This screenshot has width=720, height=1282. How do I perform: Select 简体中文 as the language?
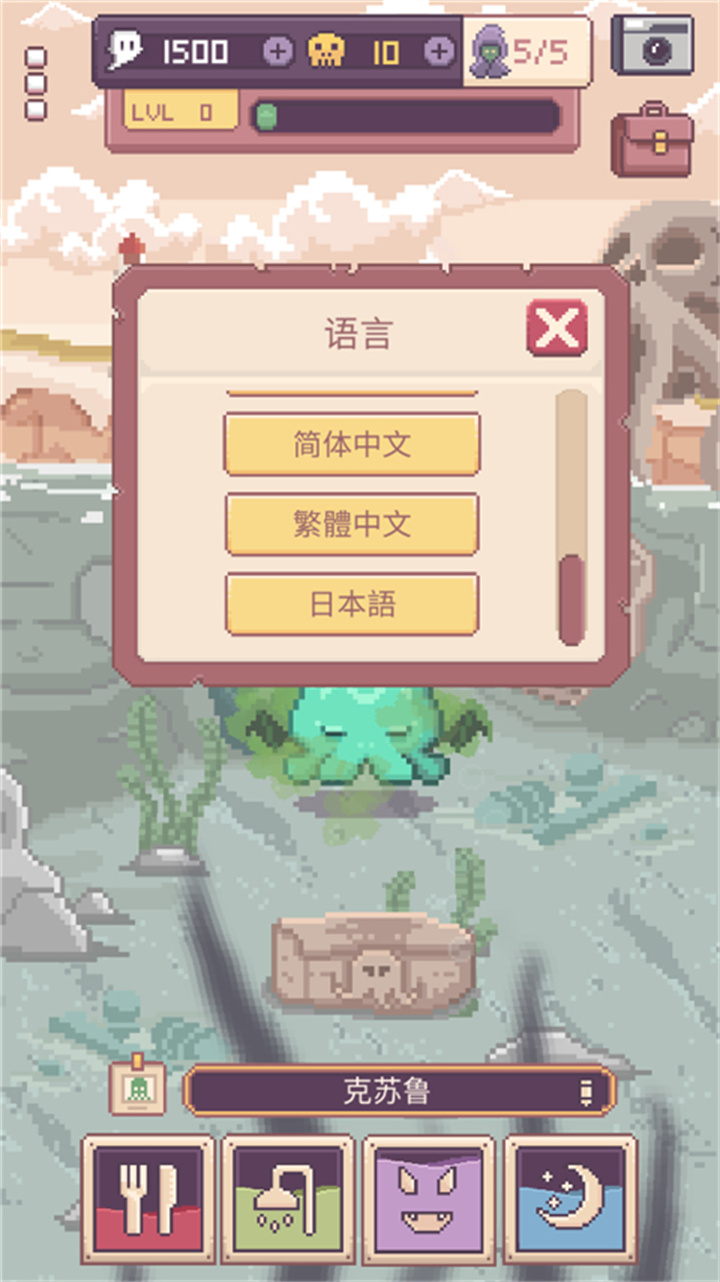tap(352, 444)
